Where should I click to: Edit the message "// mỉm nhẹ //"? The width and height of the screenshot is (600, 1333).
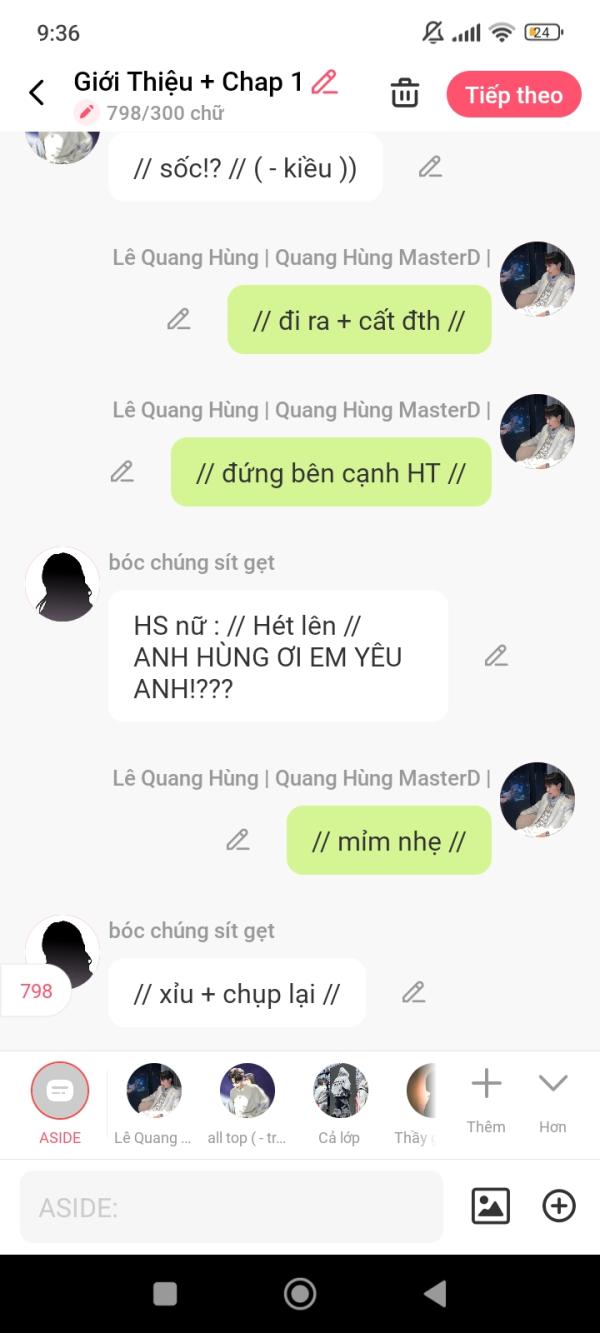coord(238,839)
